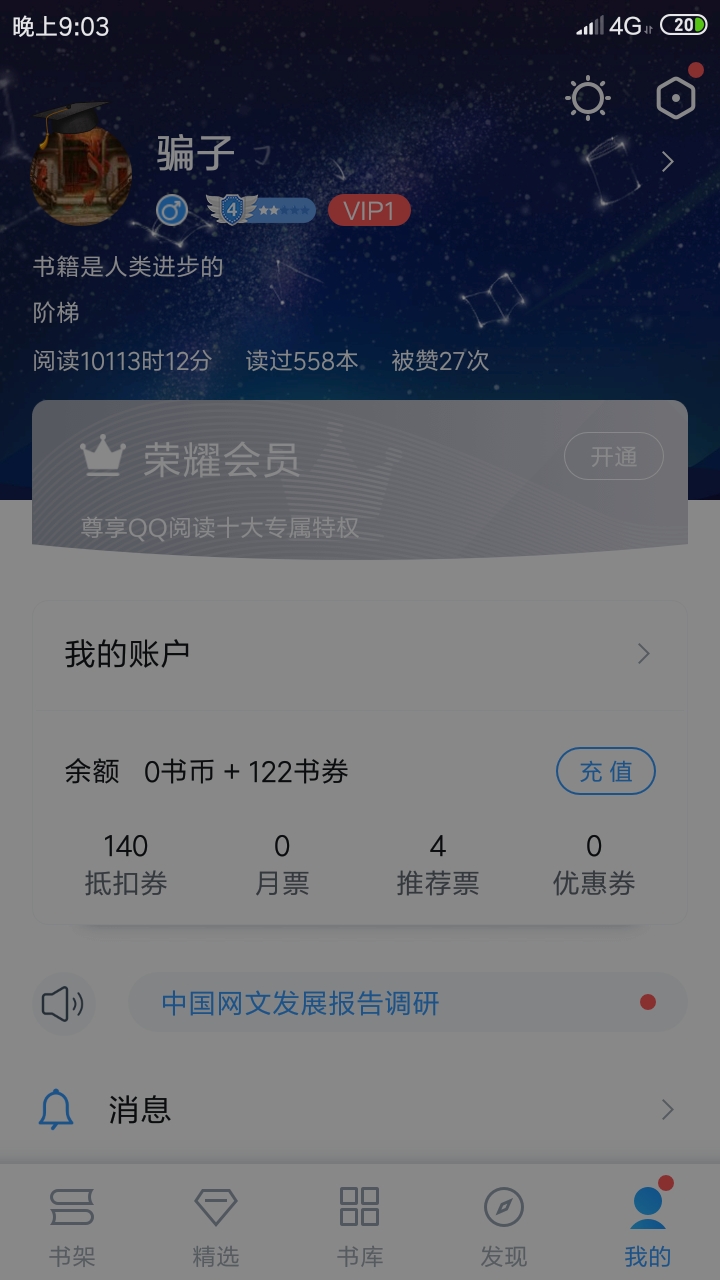View 推荐票 recommendation tickets

438,865
